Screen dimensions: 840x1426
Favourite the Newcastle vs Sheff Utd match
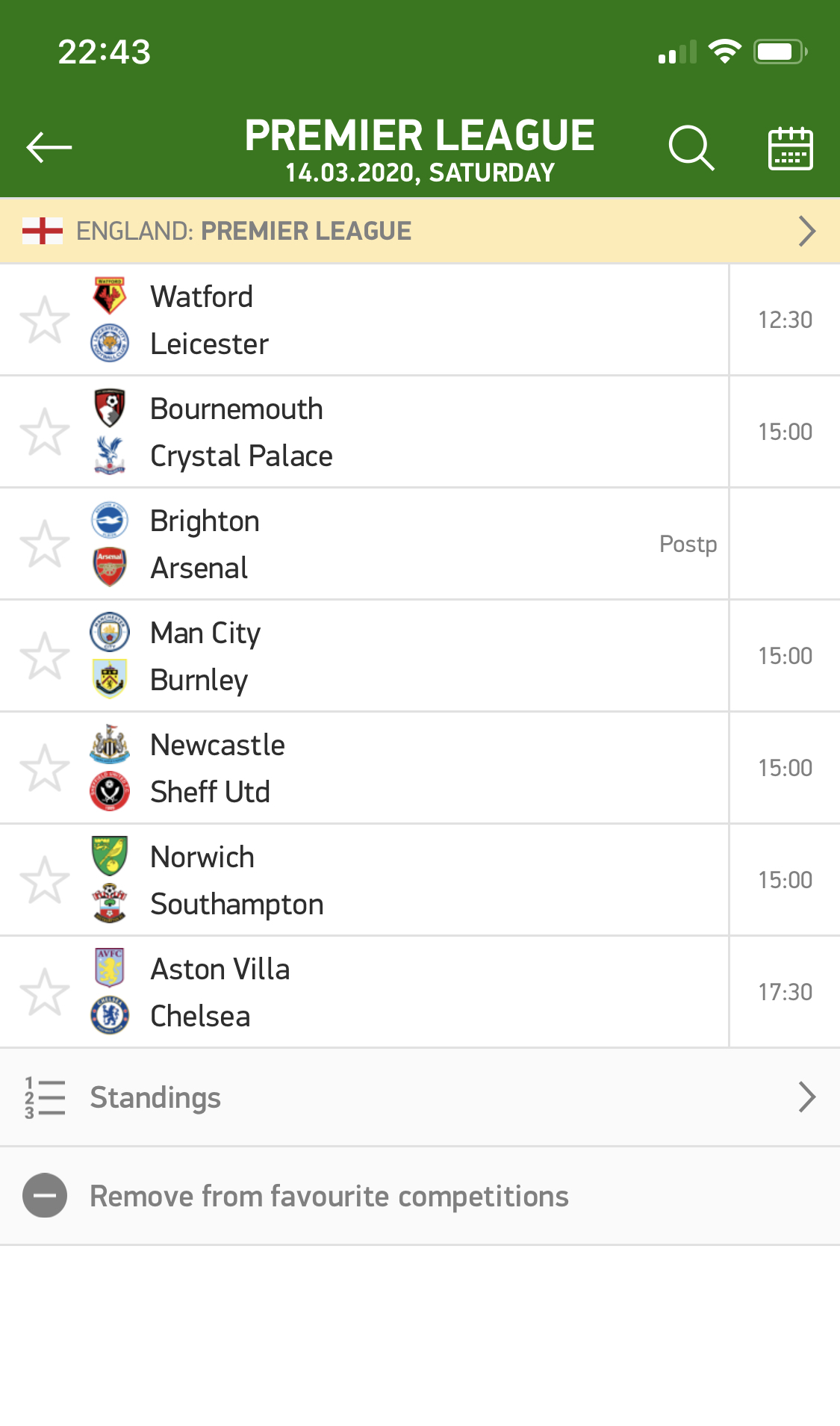tap(45, 768)
